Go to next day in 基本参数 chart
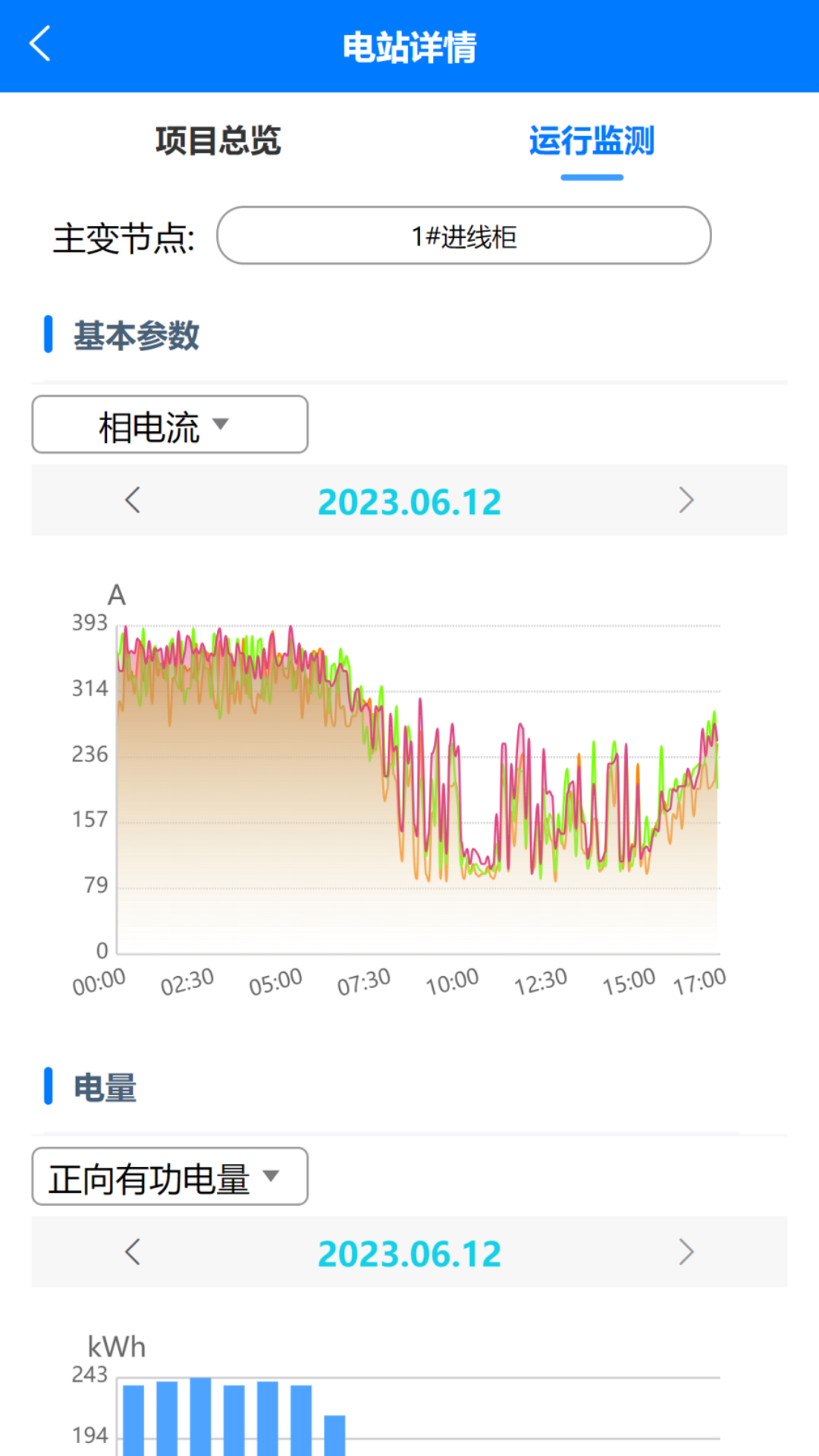This screenshot has height=1456, width=819. point(686,500)
